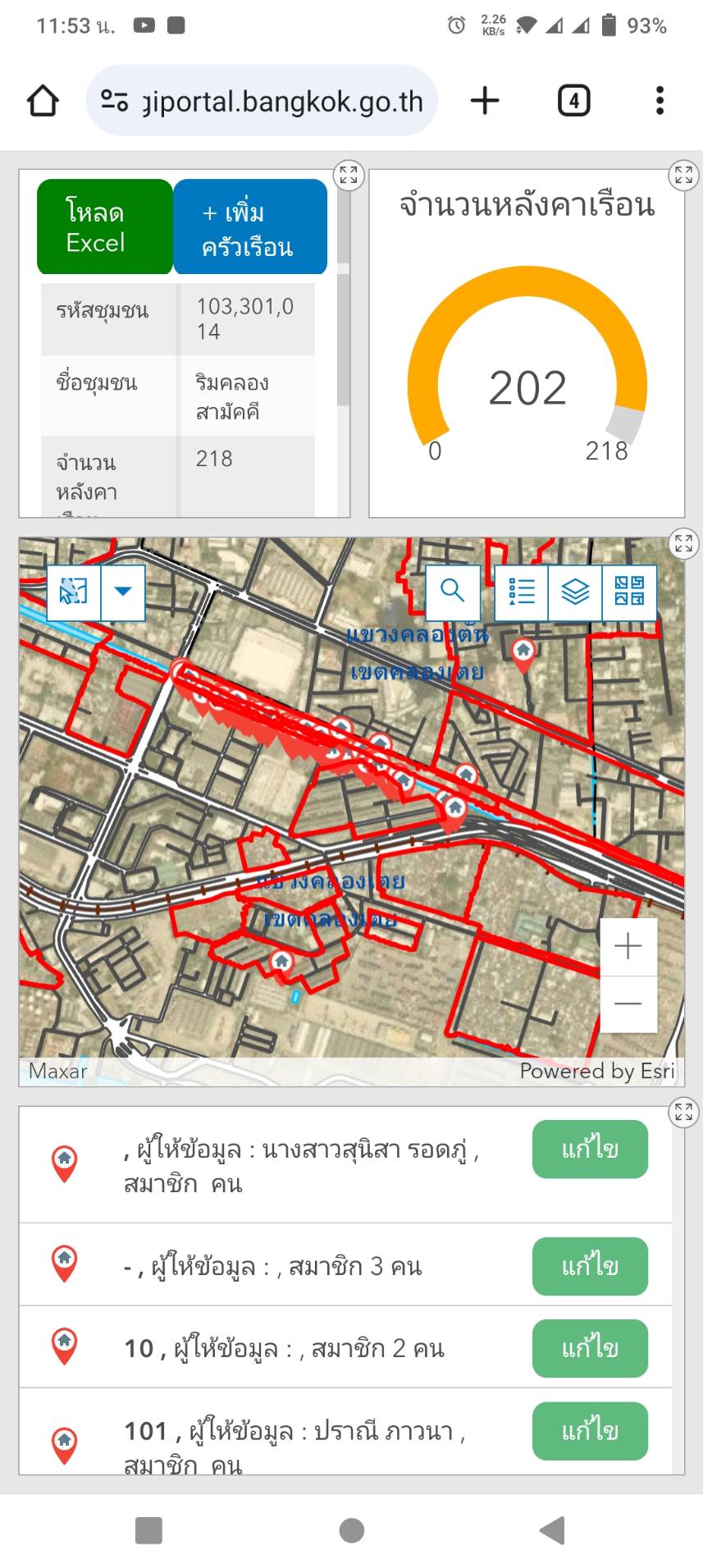Activate the map select tool
Viewport: 703px width, 1568px height.
point(74,592)
